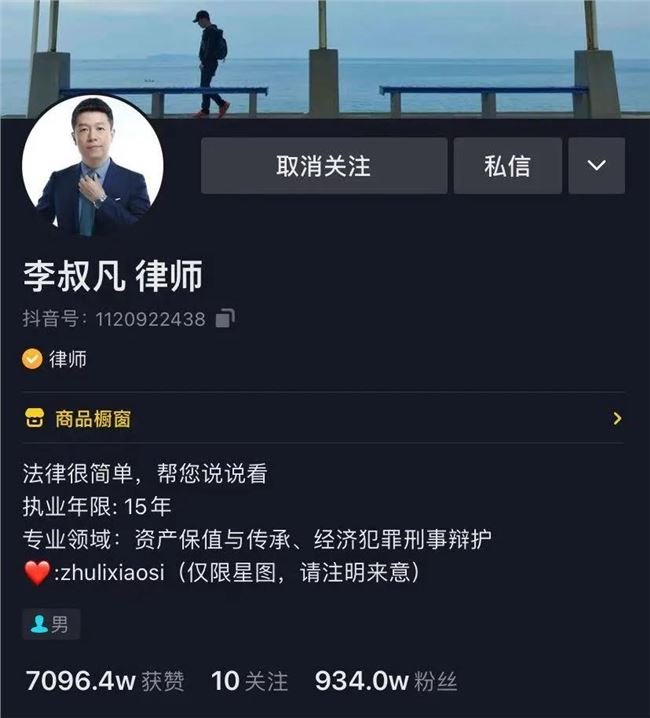Open 私信 private message
This screenshot has width=650, height=718.
click(507, 166)
